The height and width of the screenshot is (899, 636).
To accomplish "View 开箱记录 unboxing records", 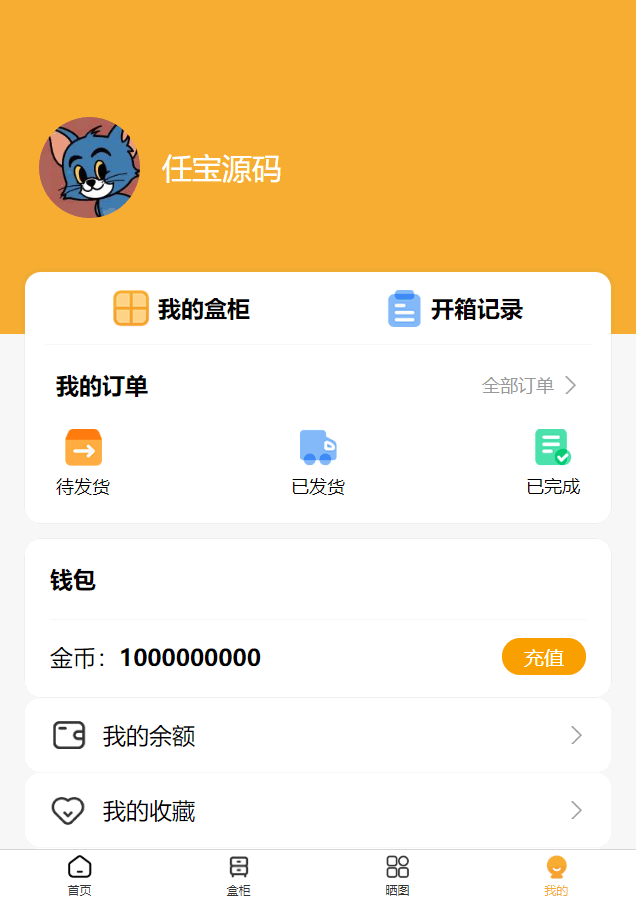I will [x=455, y=309].
